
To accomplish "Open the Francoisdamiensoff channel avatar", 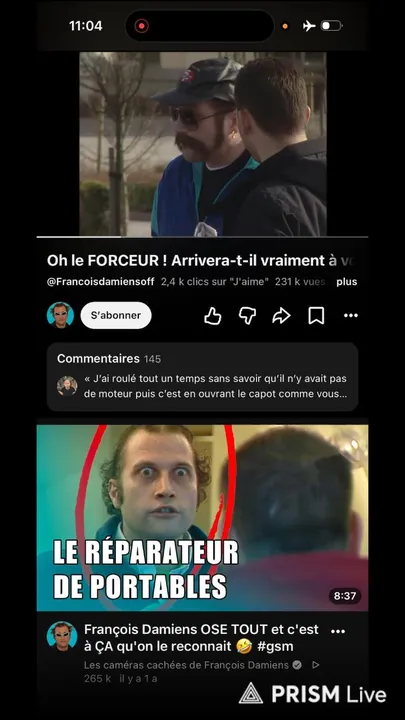I will point(60,315).
